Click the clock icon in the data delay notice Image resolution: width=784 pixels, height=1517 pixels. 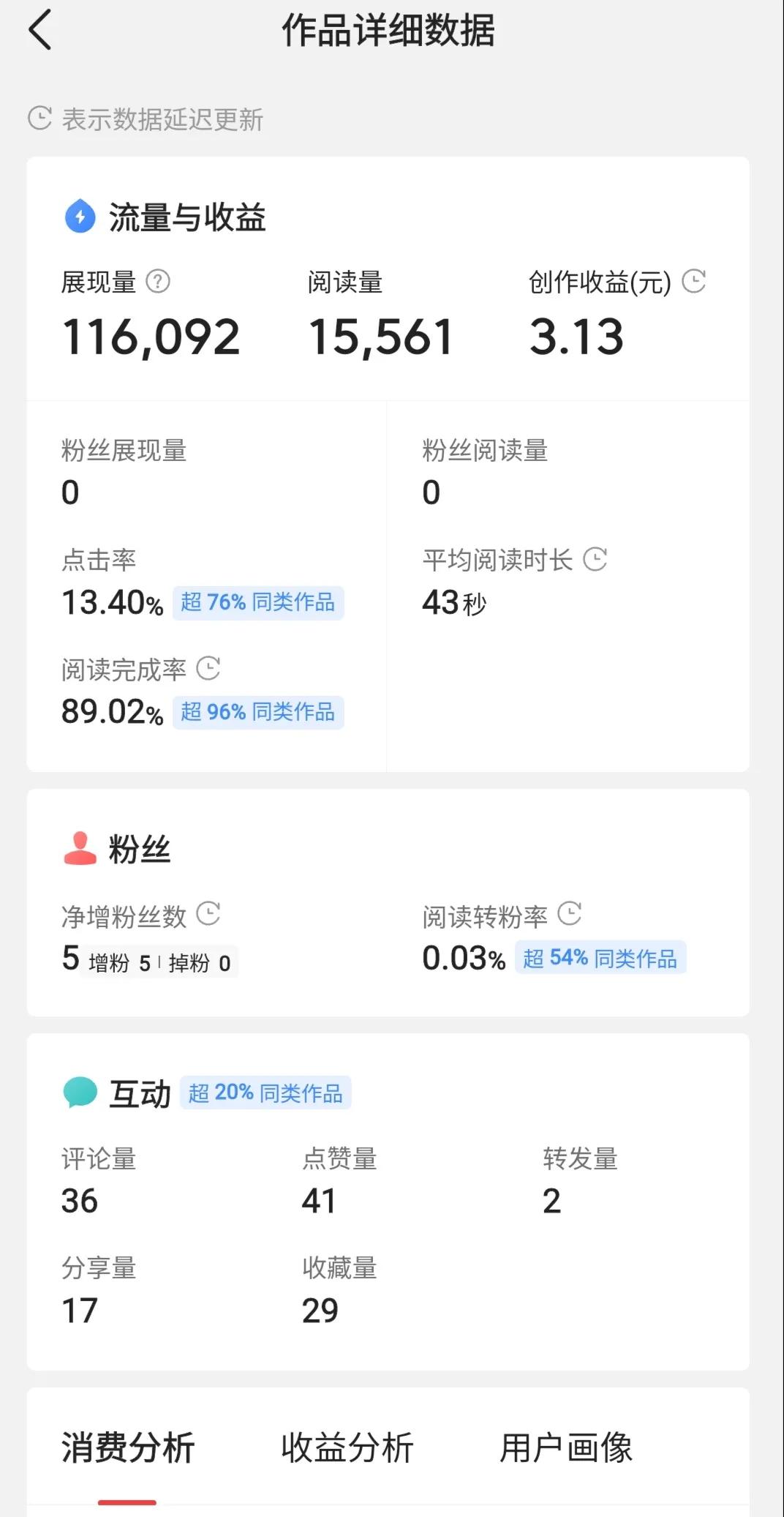click(x=39, y=117)
